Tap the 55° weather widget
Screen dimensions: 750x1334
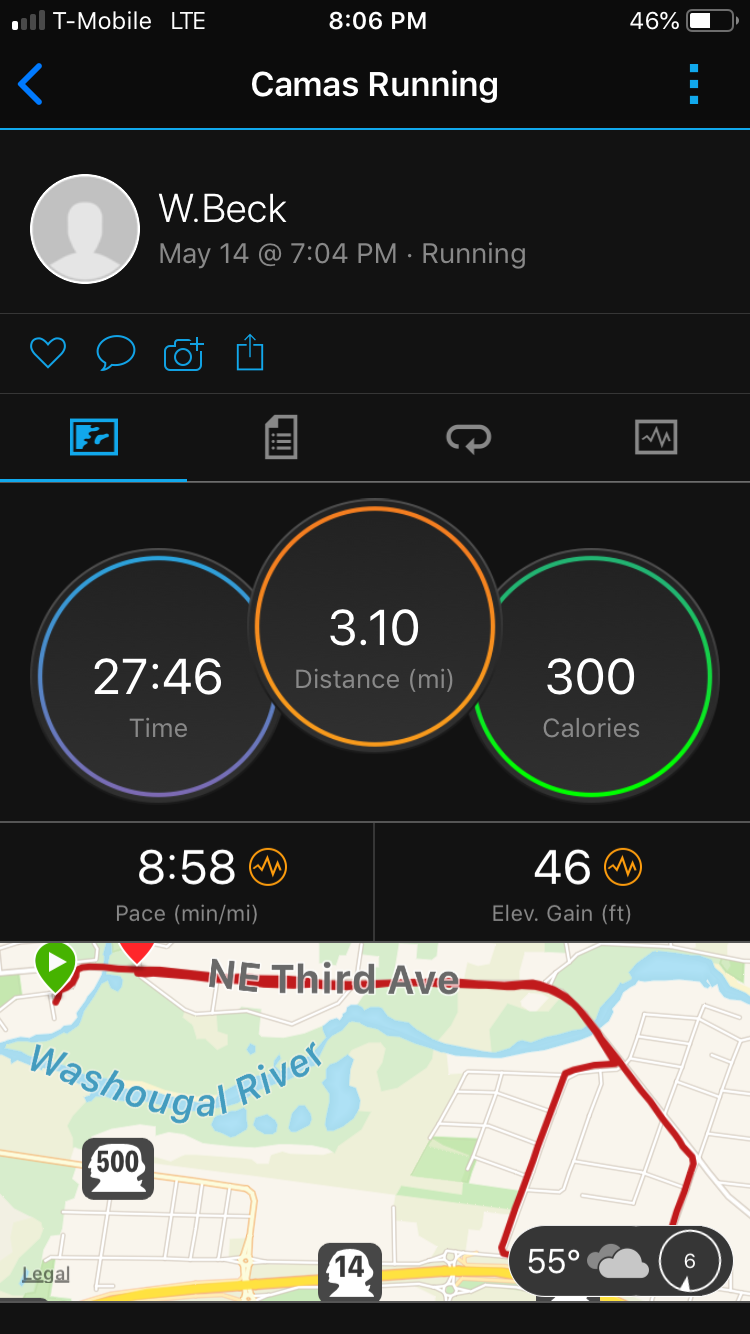coord(621,1261)
